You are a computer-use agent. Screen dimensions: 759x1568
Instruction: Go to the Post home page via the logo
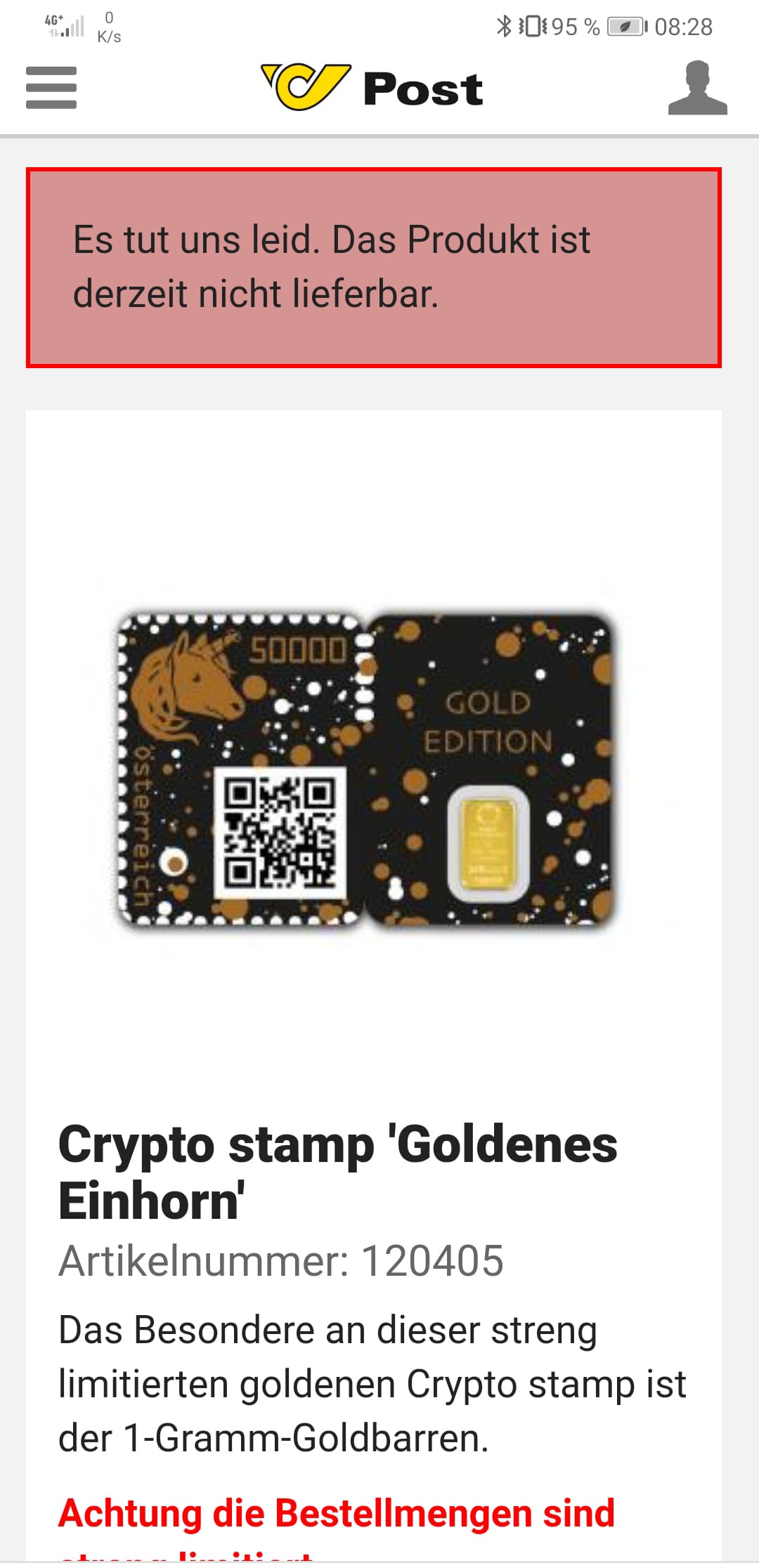pyautogui.click(x=372, y=88)
